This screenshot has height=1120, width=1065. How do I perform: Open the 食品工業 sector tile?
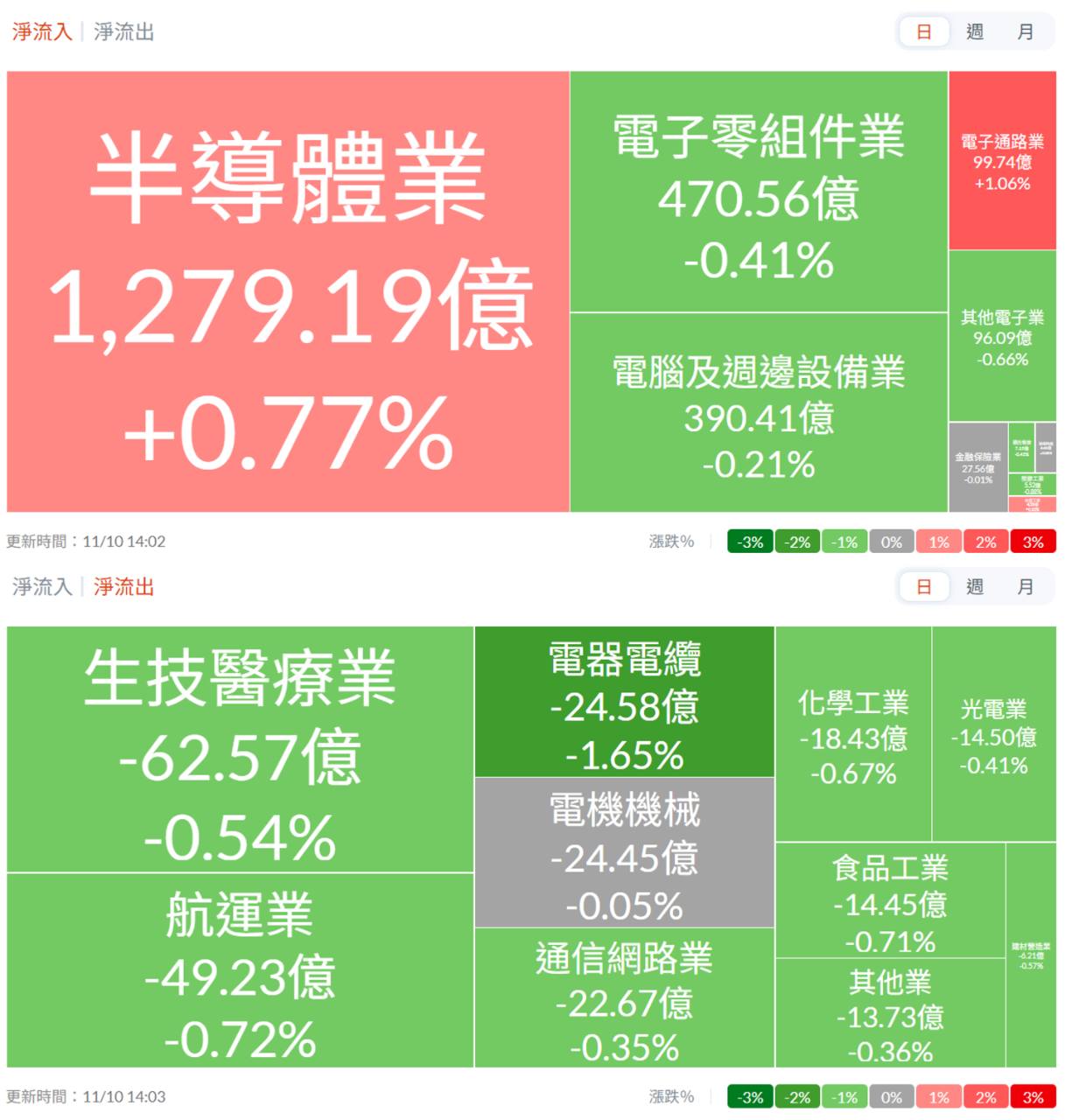(890, 901)
